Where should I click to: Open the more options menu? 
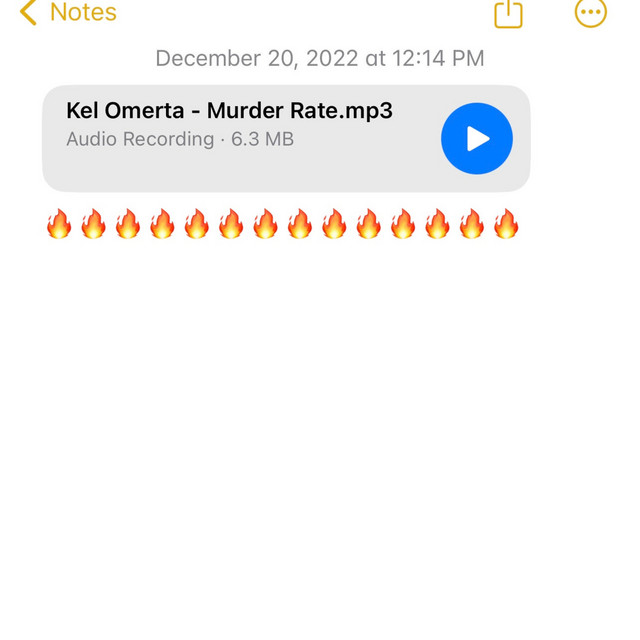[590, 13]
